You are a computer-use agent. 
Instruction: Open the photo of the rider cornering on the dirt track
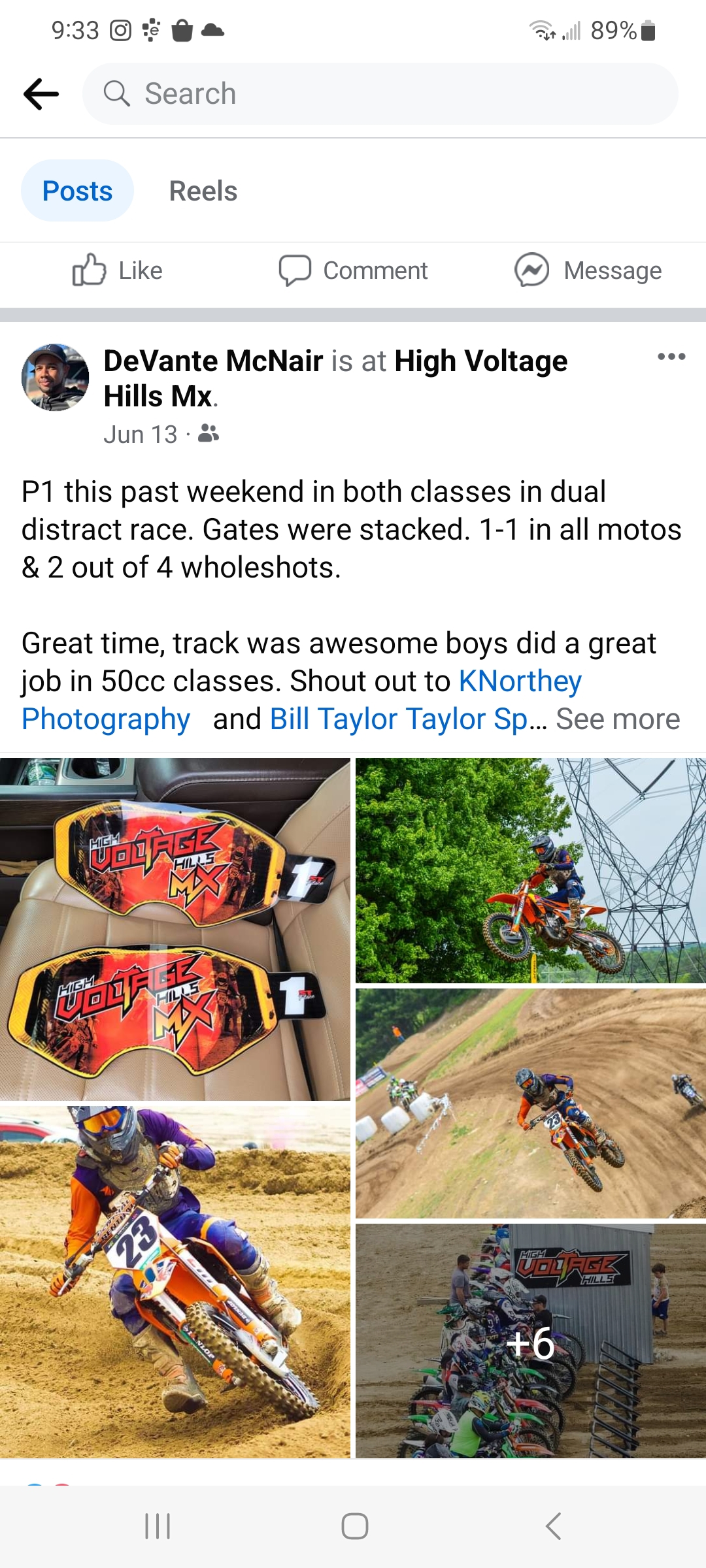[531, 1103]
